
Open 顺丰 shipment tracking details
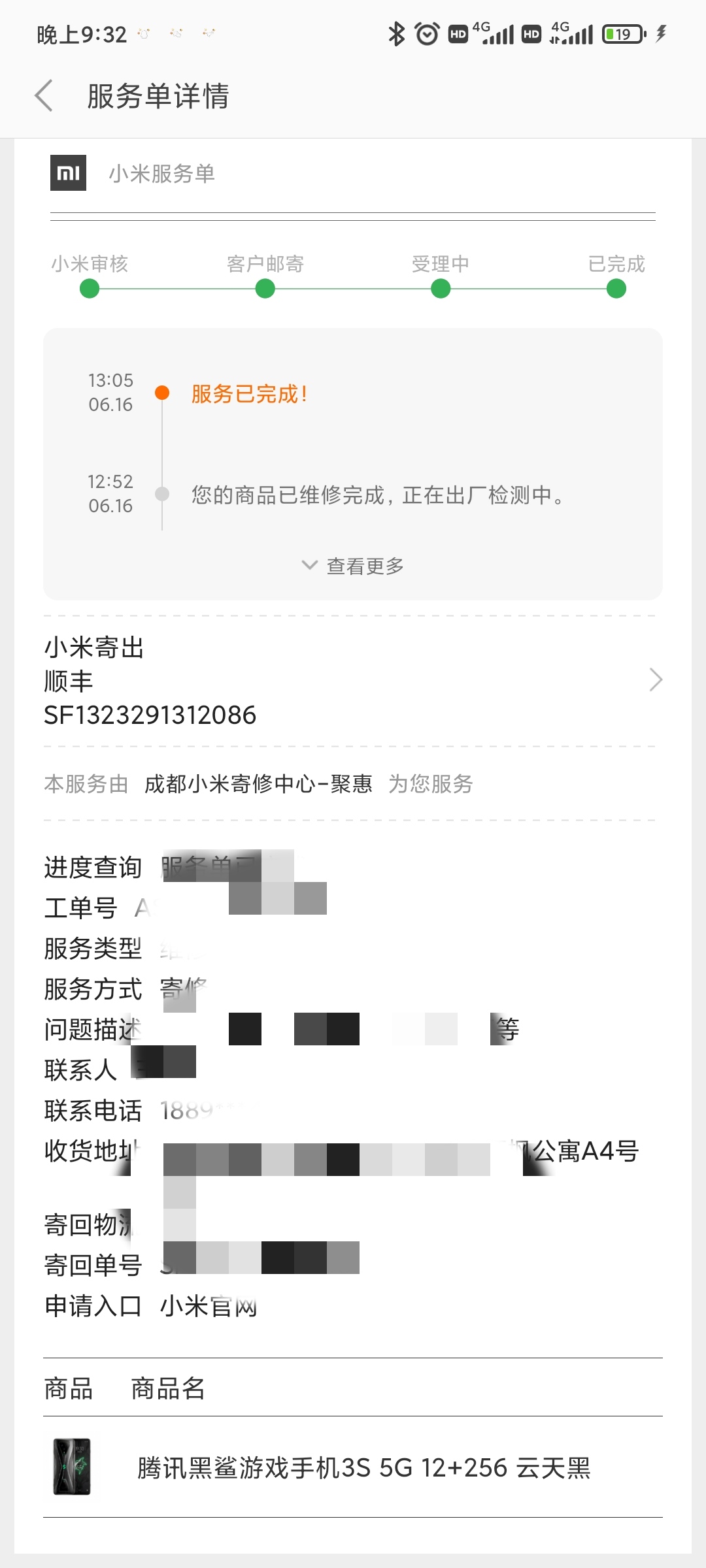[353, 681]
